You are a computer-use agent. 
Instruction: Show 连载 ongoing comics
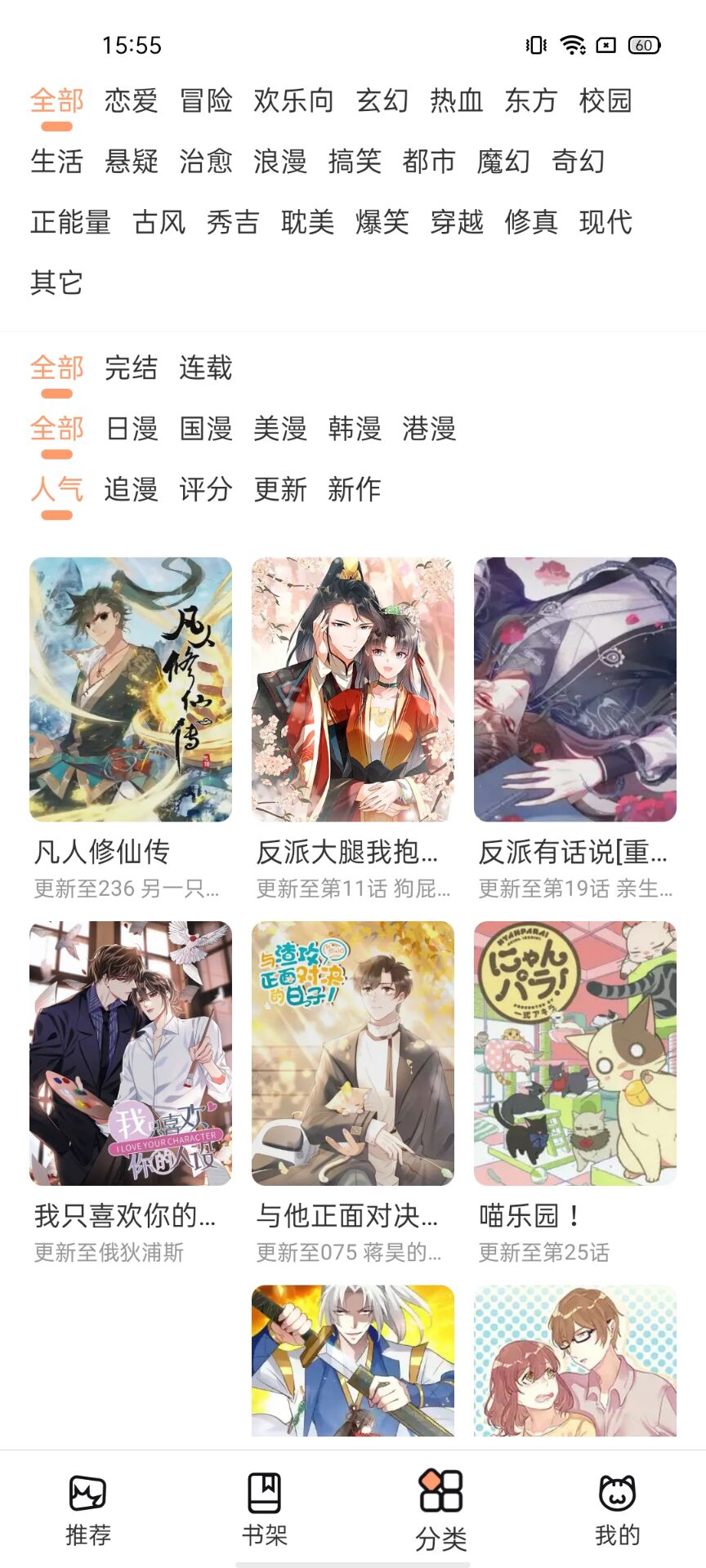[x=205, y=368]
